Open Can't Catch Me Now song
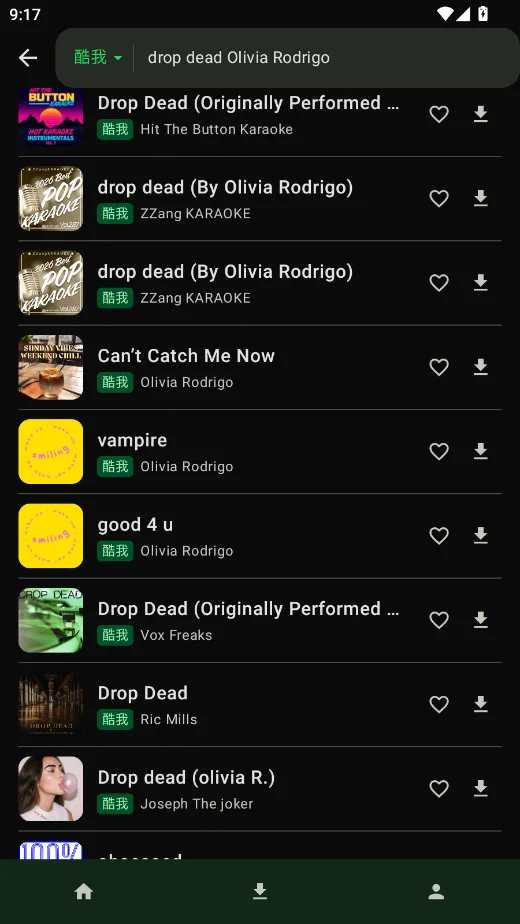Viewport: 520px width, 924px height. (259, 367)
